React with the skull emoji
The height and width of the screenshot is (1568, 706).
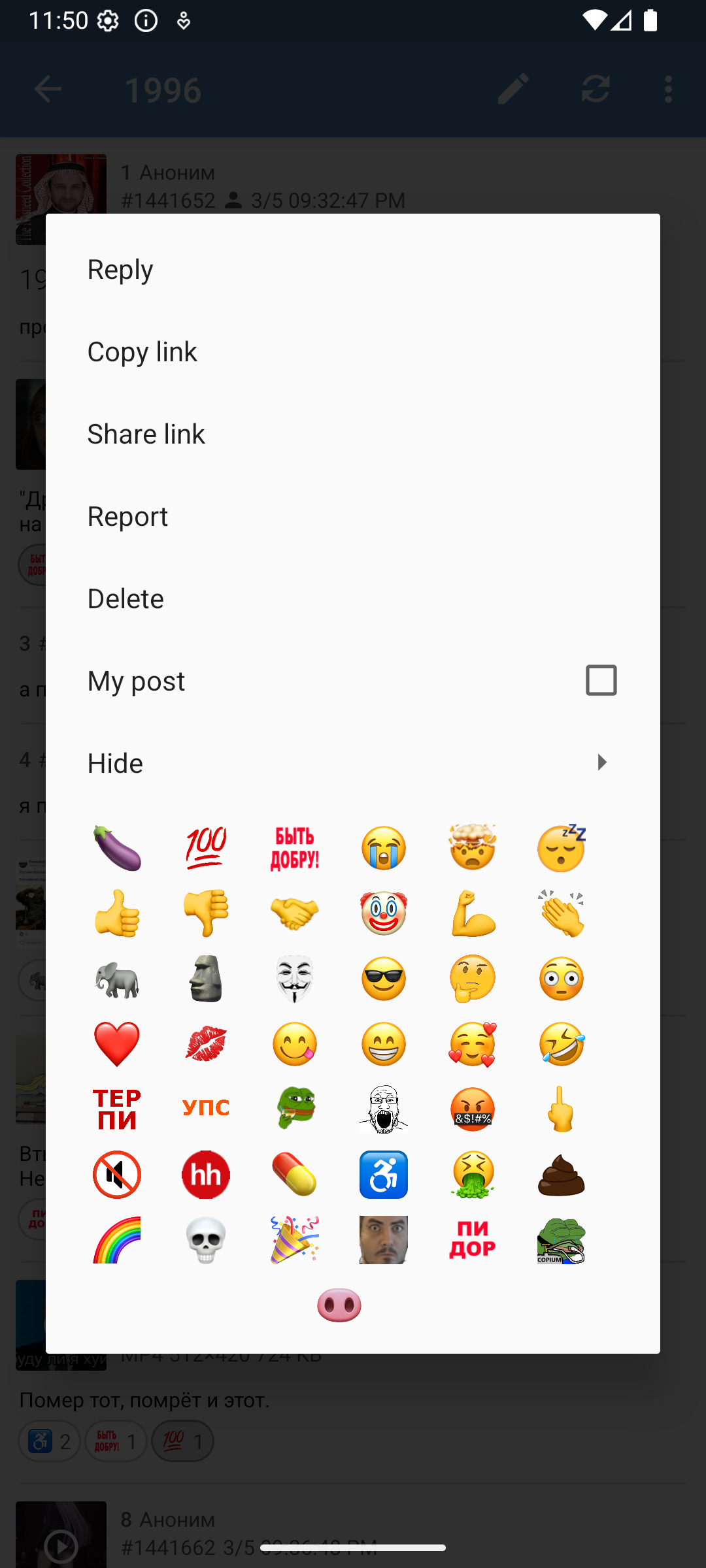click(x=206, y=1240)
